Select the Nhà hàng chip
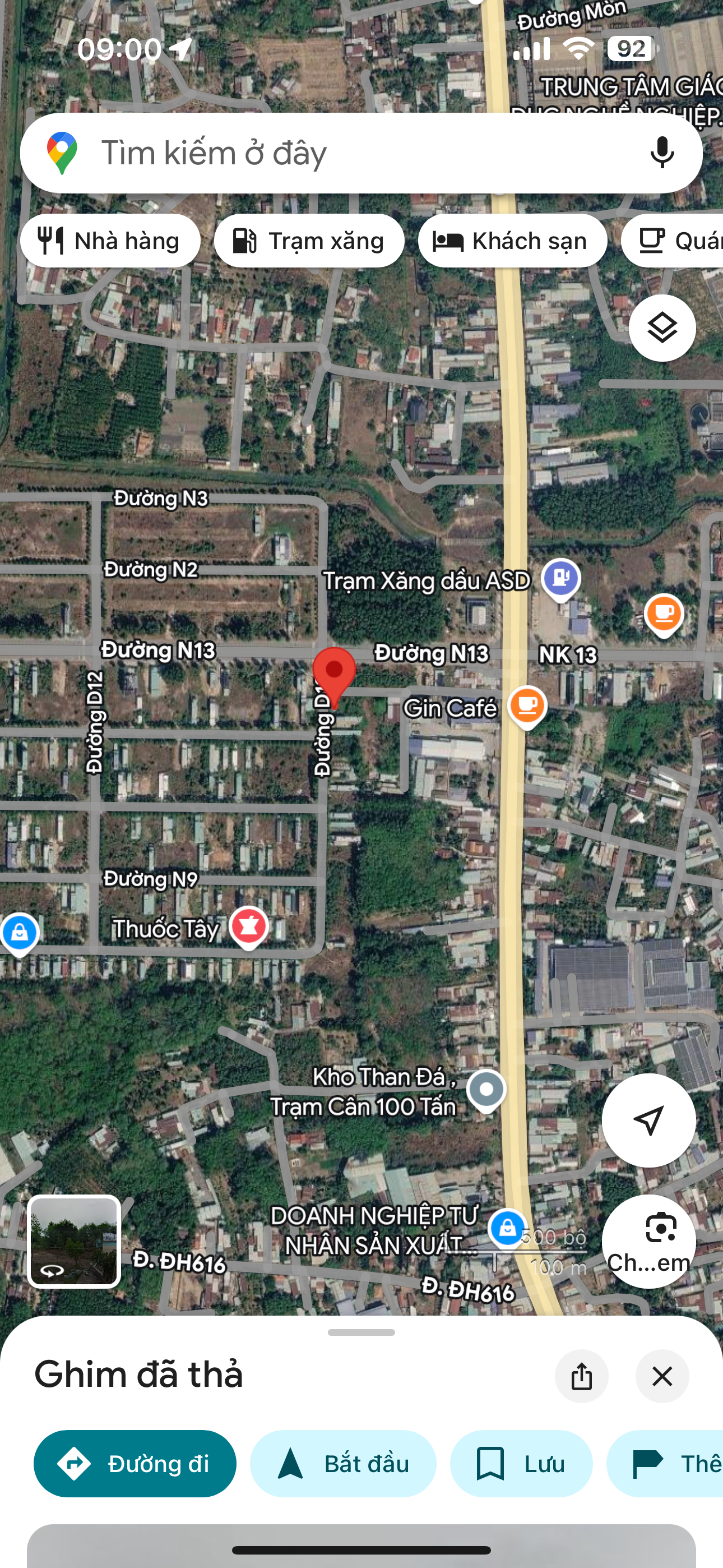Screen dimensions: 723x1568 click(x=110, y=241)
